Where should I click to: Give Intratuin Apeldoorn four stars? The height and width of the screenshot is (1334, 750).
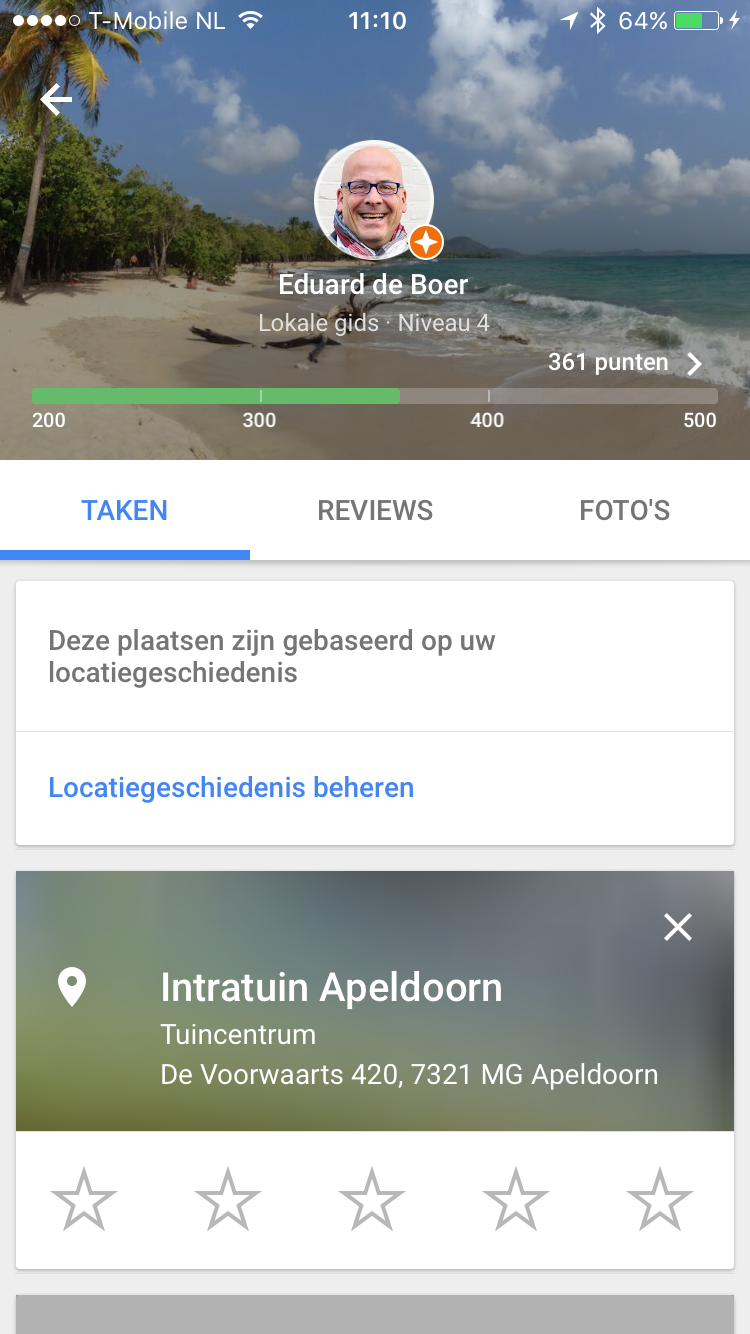tap(516, 1199)
